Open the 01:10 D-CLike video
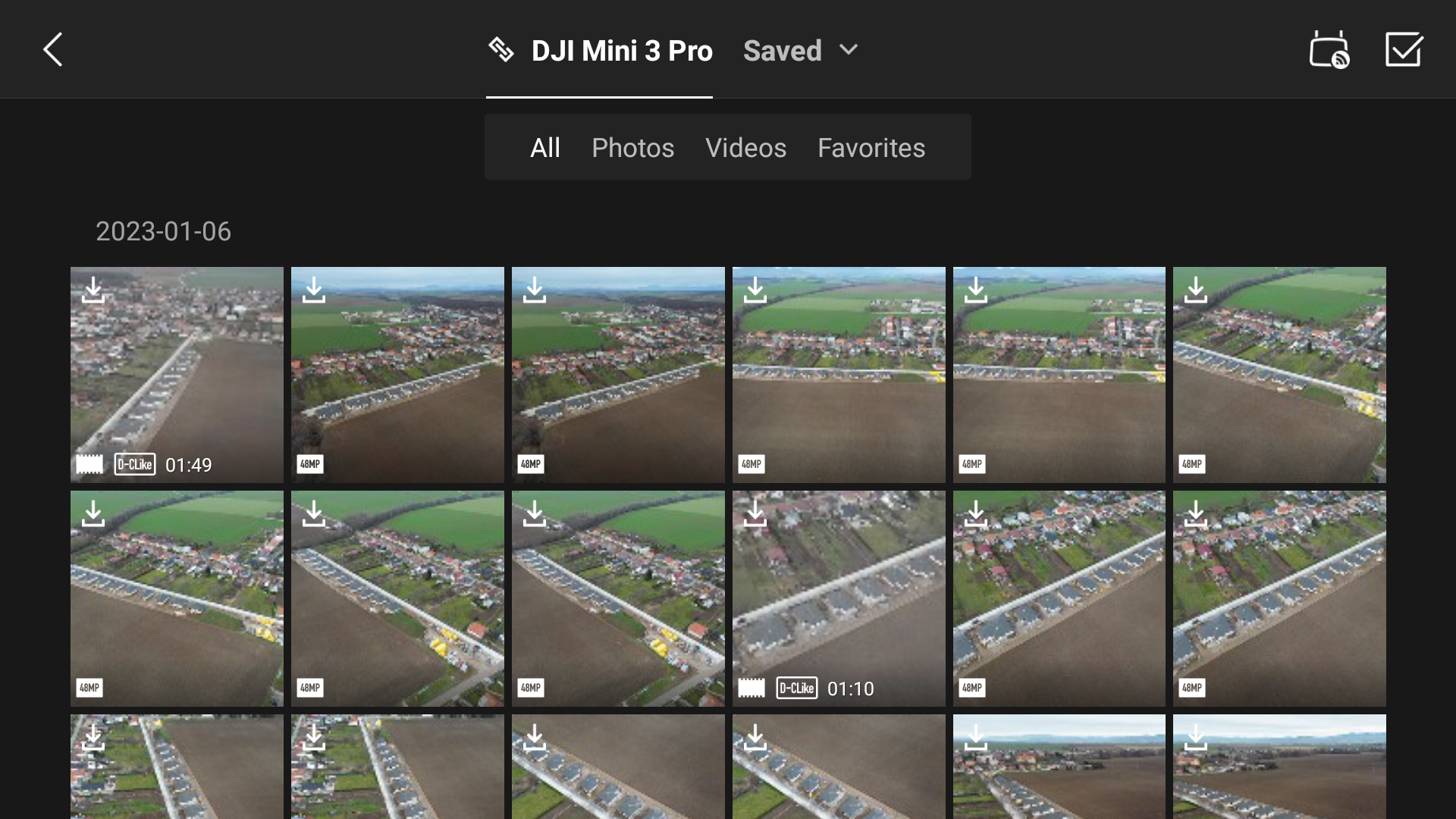Viewport: 1456px width, 819px height. (838, 599)
